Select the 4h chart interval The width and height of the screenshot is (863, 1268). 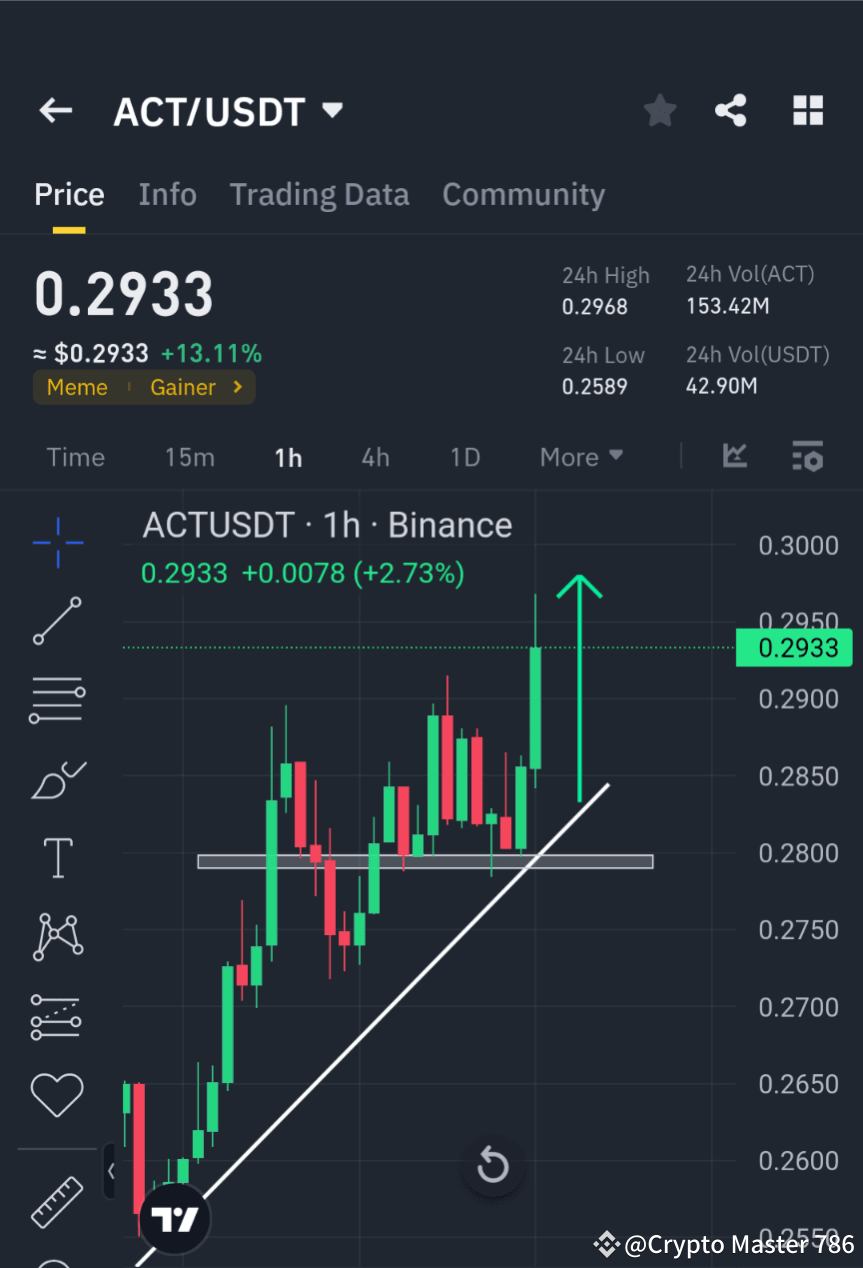click(x=375, y=457)
